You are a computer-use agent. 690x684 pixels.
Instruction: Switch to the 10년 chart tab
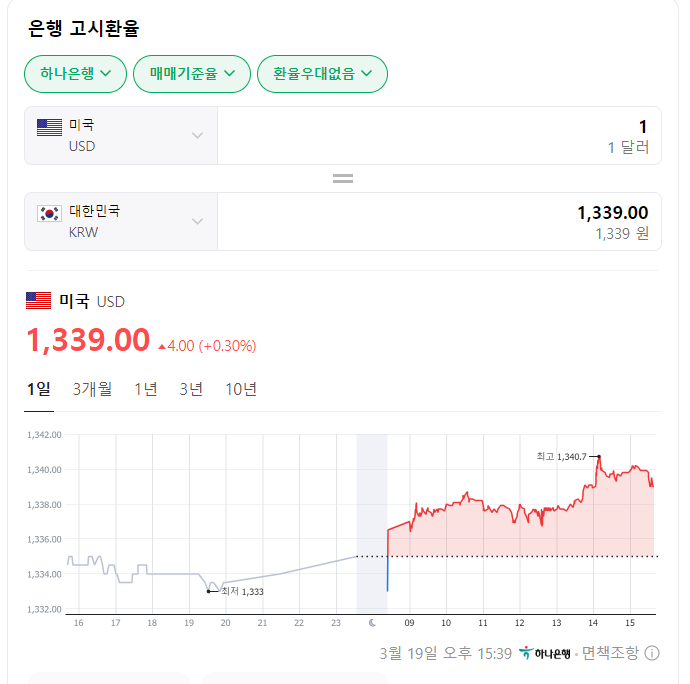pyautogui.click(x=241, y=390)
